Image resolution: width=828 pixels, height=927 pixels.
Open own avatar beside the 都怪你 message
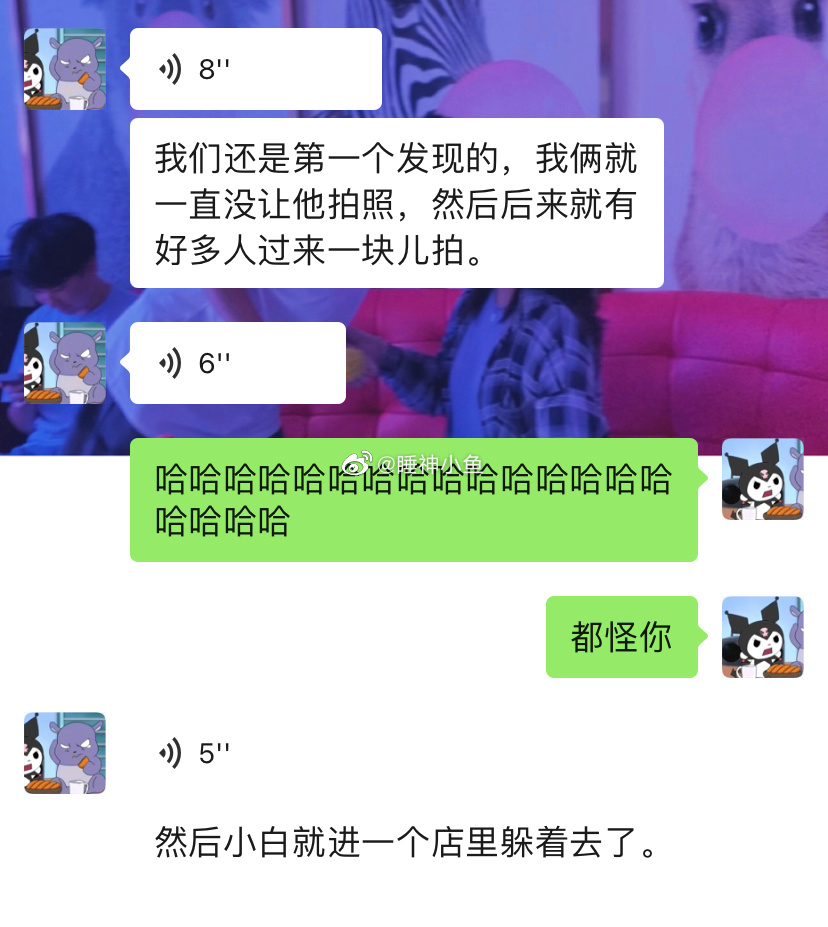tap(762, 637)
